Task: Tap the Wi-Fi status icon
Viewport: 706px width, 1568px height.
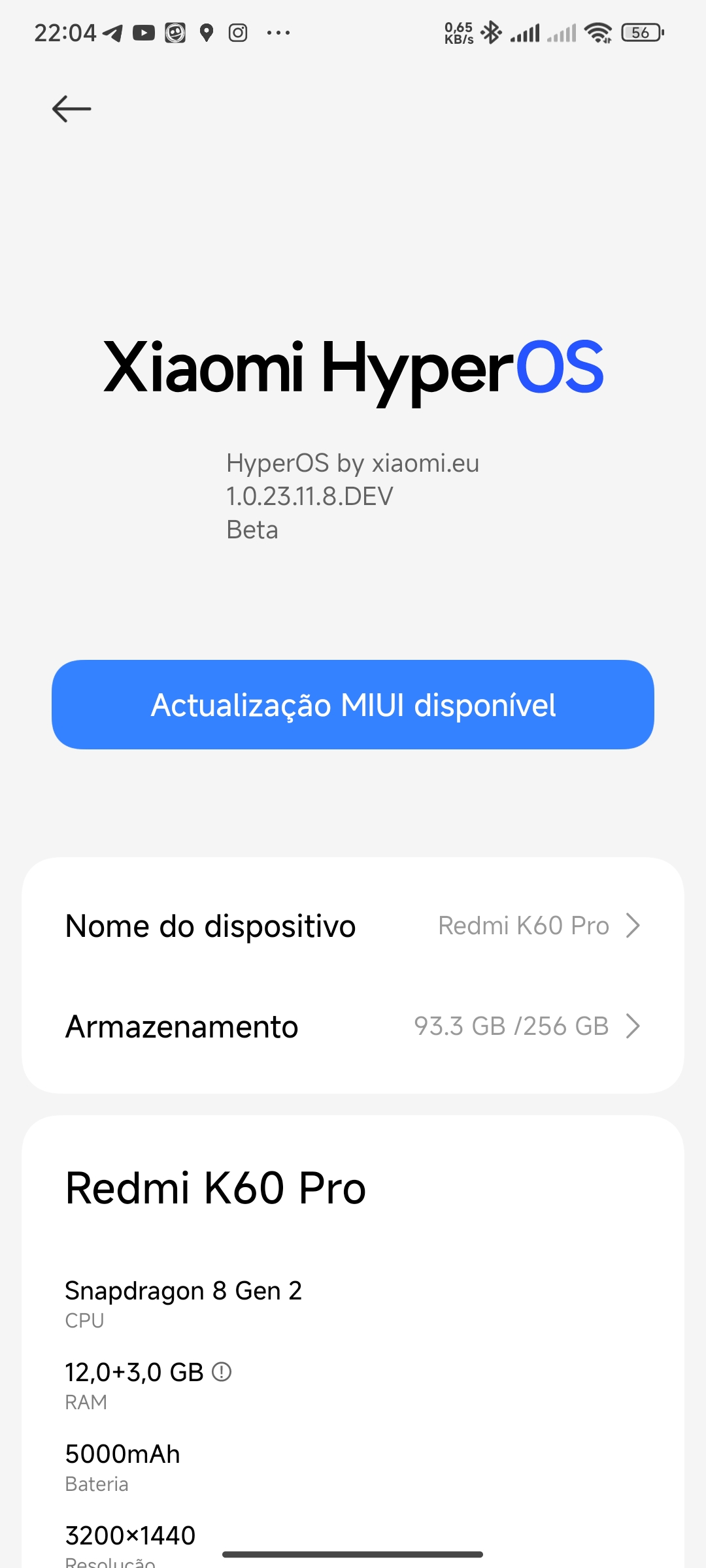Action: (x=599, y=31)
